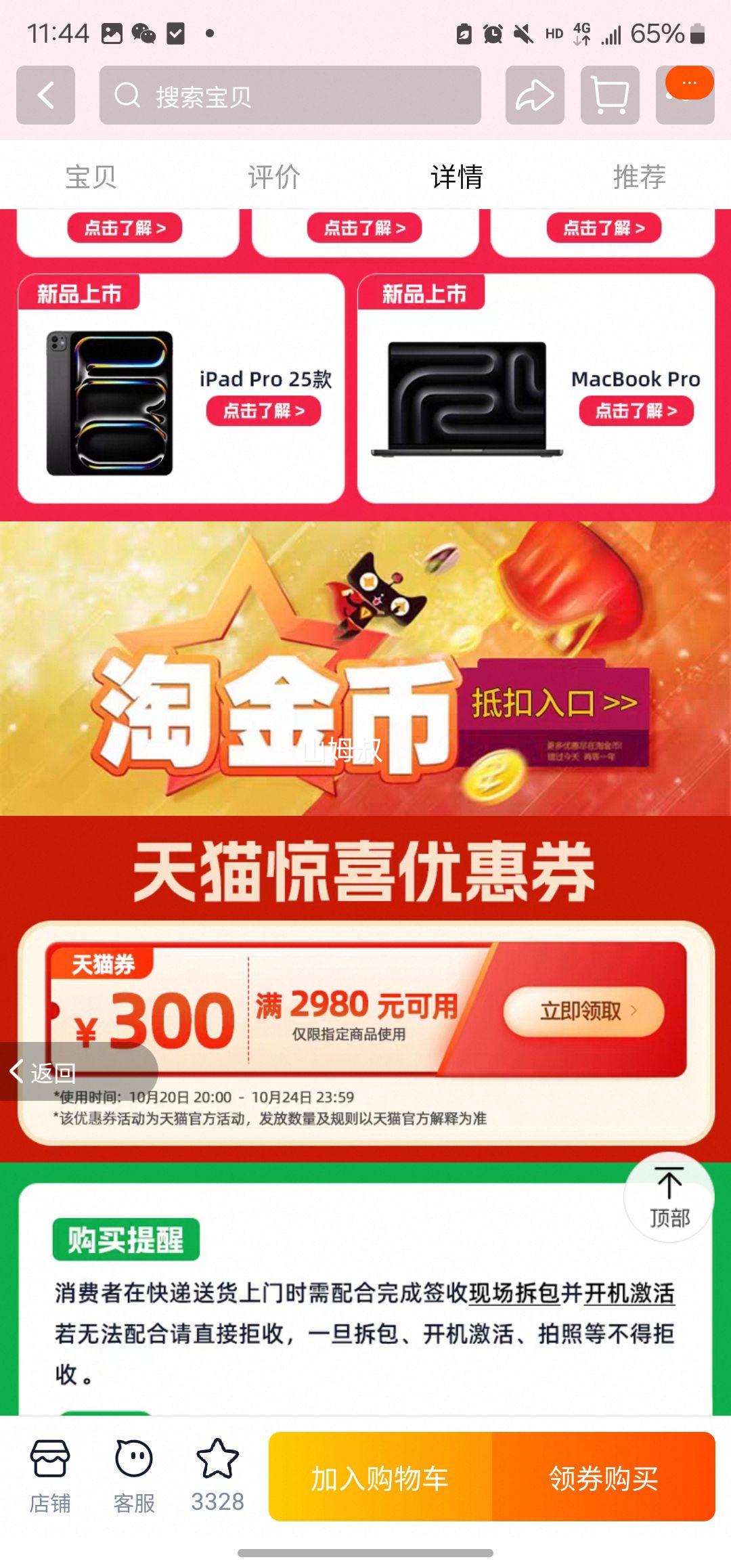This screenshot has height=1568, width=731.
Task: Open the 搜索宝贝 search box
Action: tap(290, 95)
